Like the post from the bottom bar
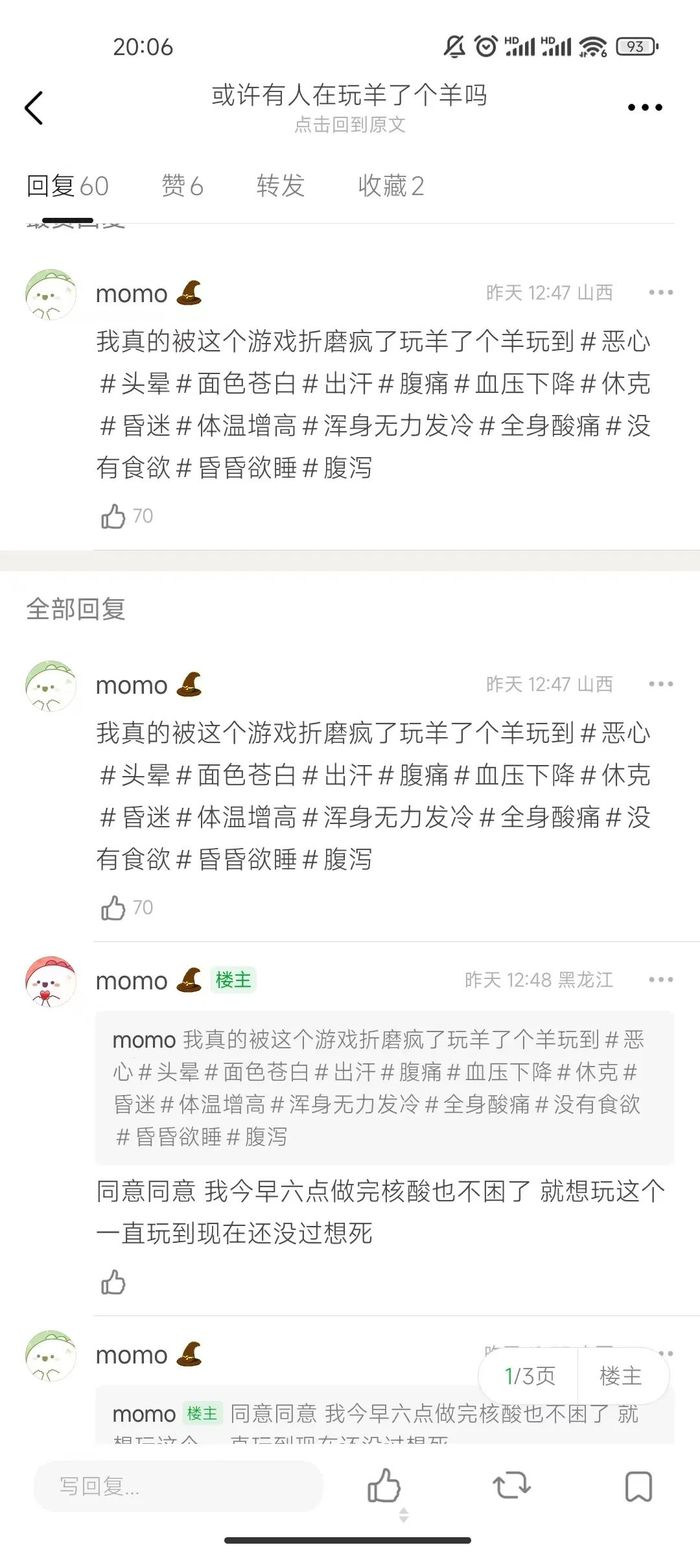 [x=384, y=1486]
